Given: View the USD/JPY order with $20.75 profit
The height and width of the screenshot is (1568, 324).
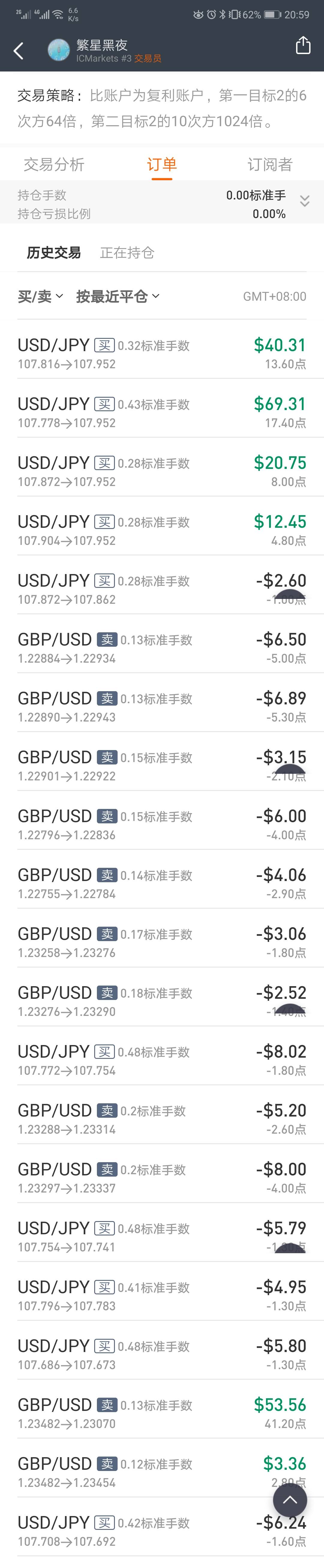Looking at the screenshot, I should coord(162,471).
